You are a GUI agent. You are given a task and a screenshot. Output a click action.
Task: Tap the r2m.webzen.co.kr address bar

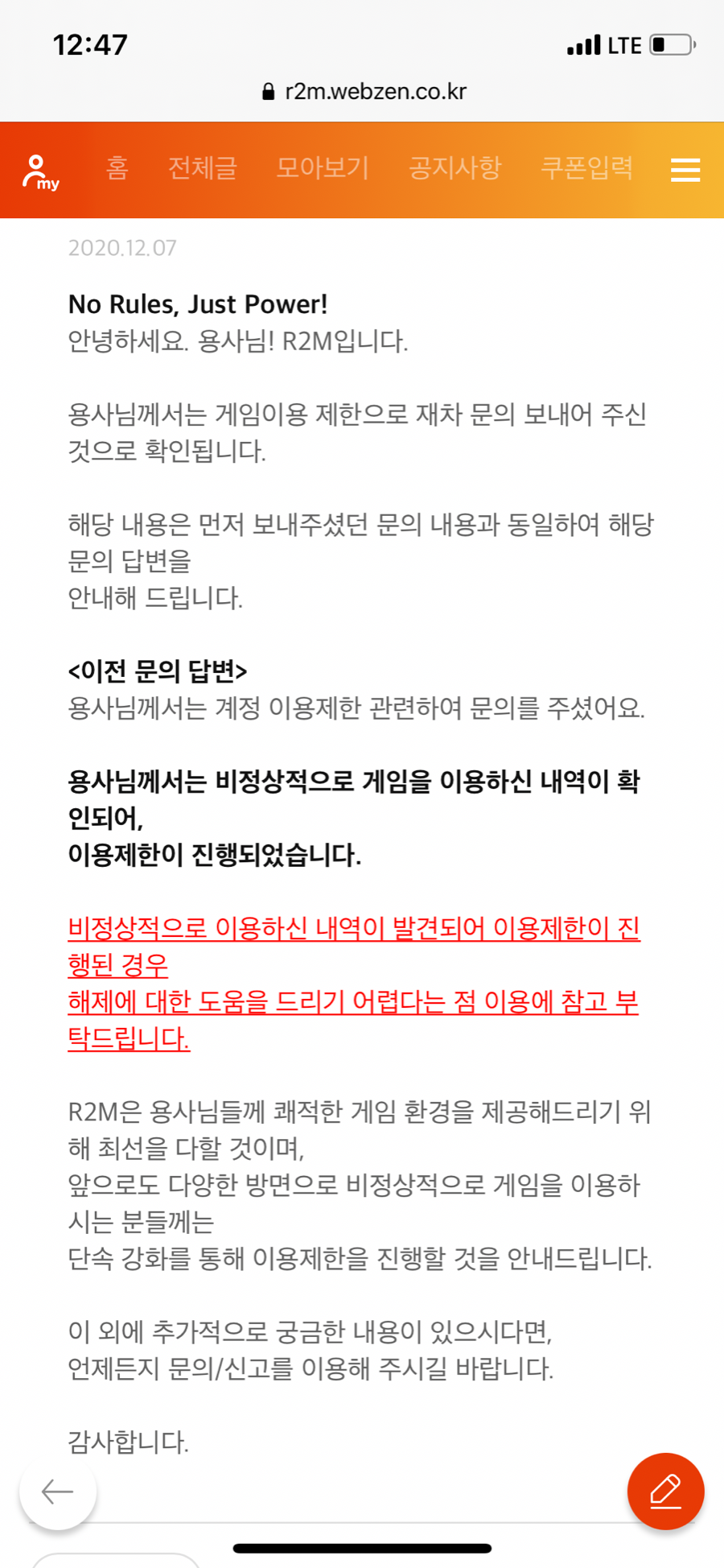tap(364, 92)
